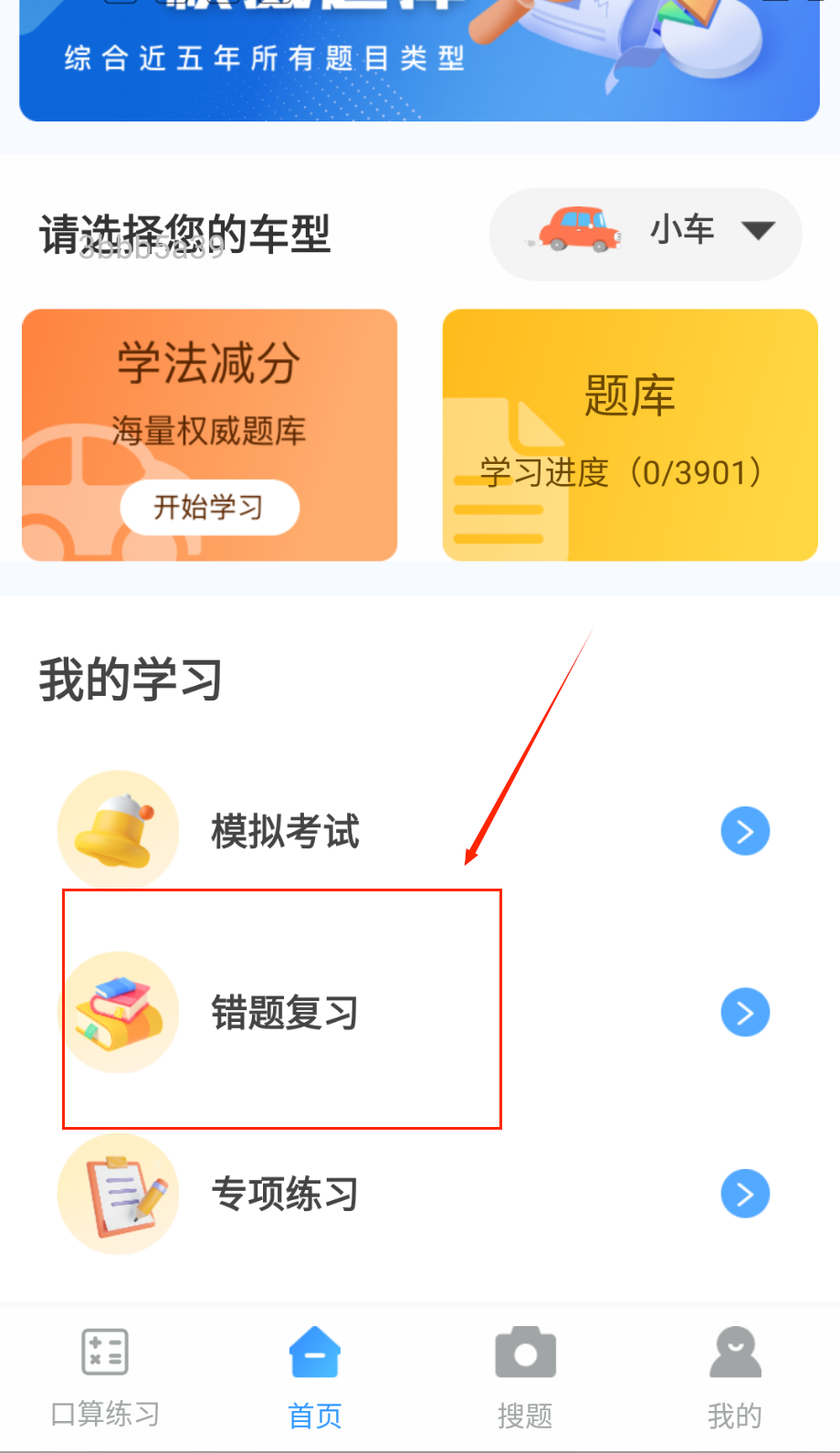Expand the 小车 vehicle type dropdown
This screenshot has width=840, height=1453.
pos(646,233)
